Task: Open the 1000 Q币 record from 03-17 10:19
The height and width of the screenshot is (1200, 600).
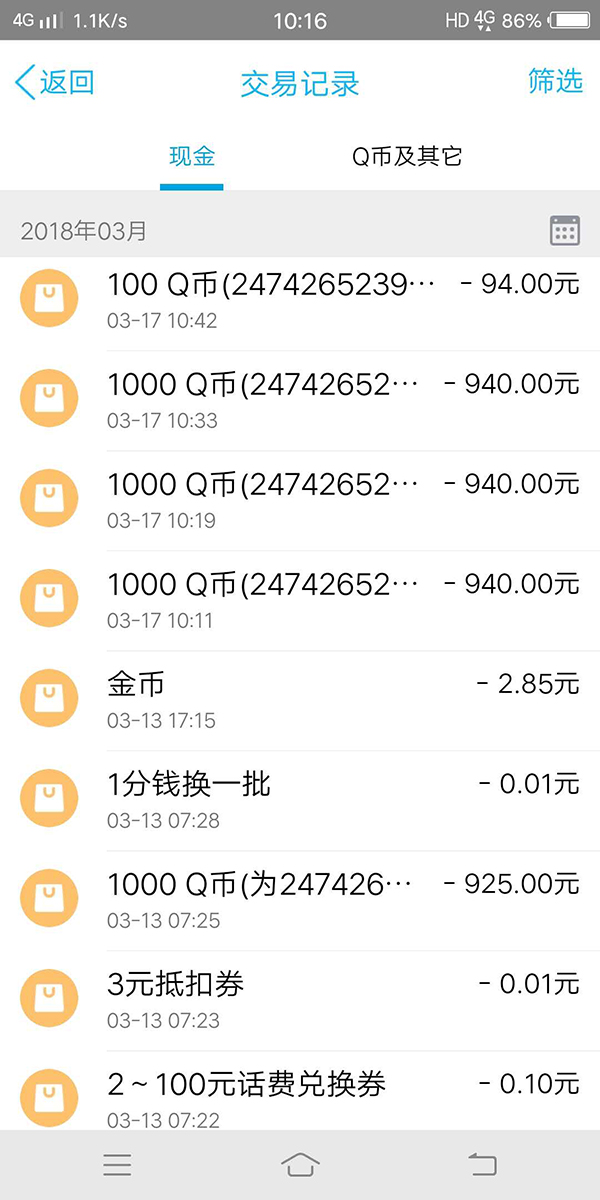Action: pos(300,501)
